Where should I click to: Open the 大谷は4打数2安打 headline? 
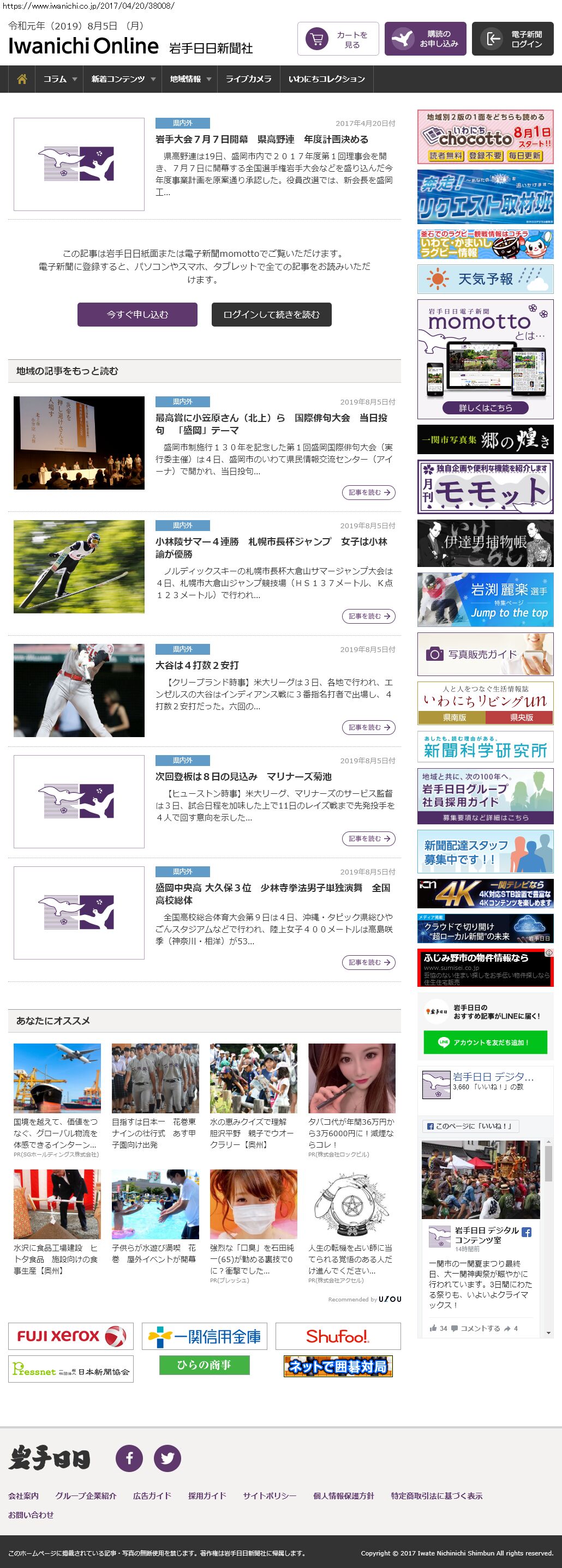(196, 665)
